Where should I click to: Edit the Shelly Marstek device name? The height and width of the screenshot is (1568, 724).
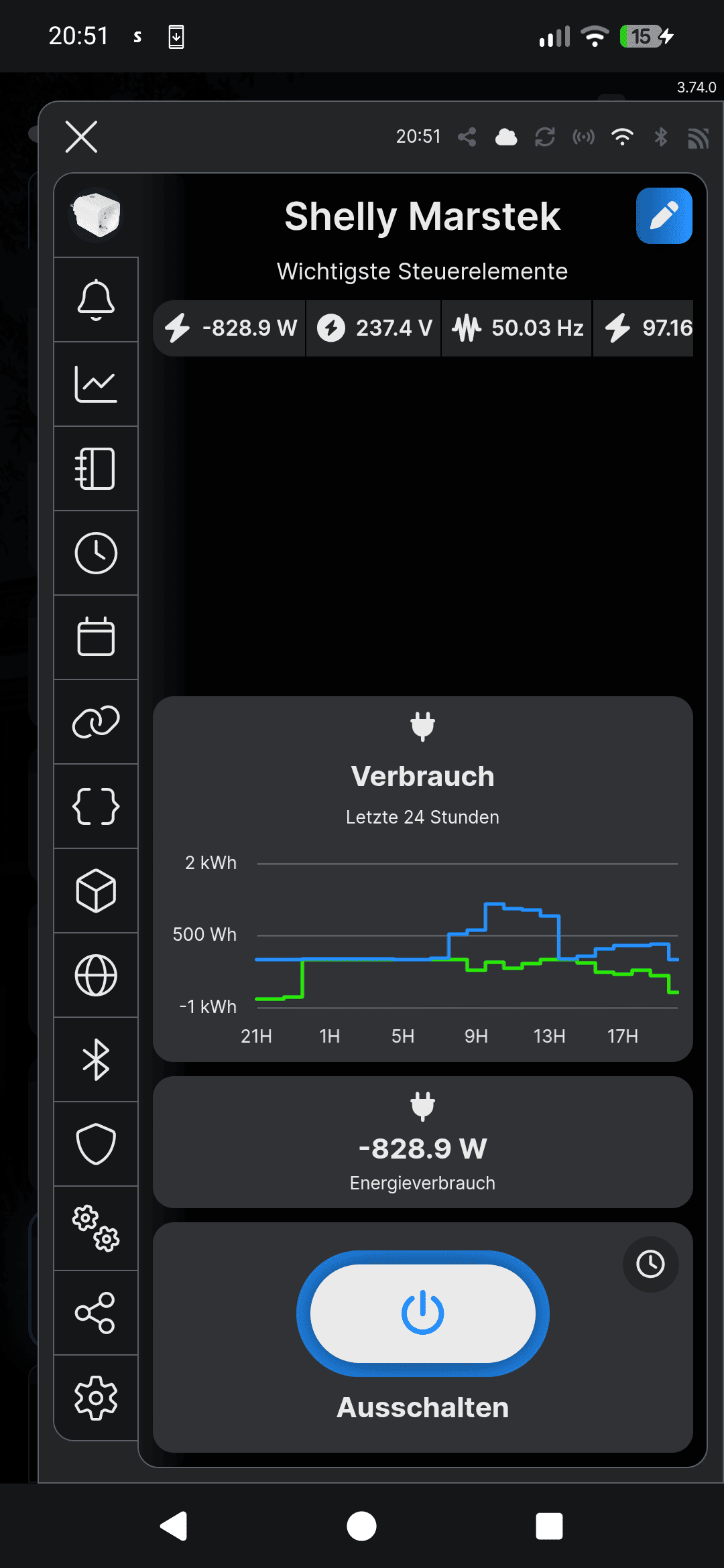[x=664, y=216]
